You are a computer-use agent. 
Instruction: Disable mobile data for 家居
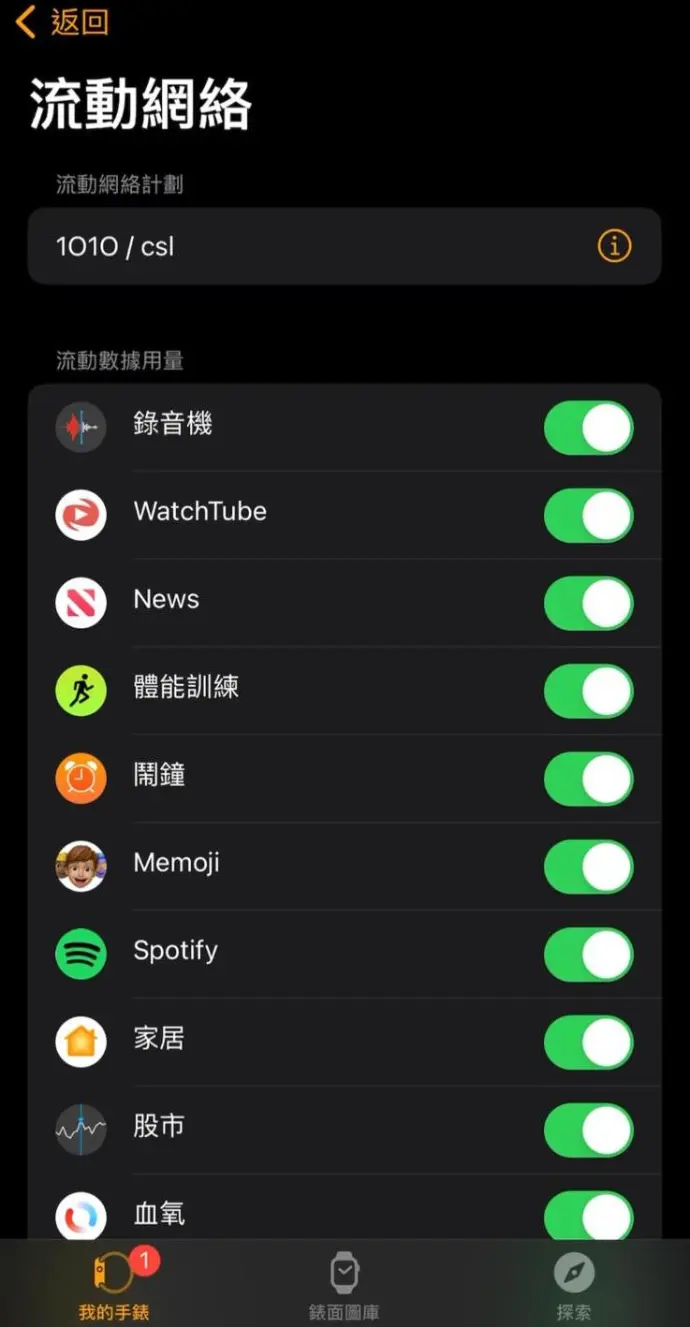(x=588, y=1043)
